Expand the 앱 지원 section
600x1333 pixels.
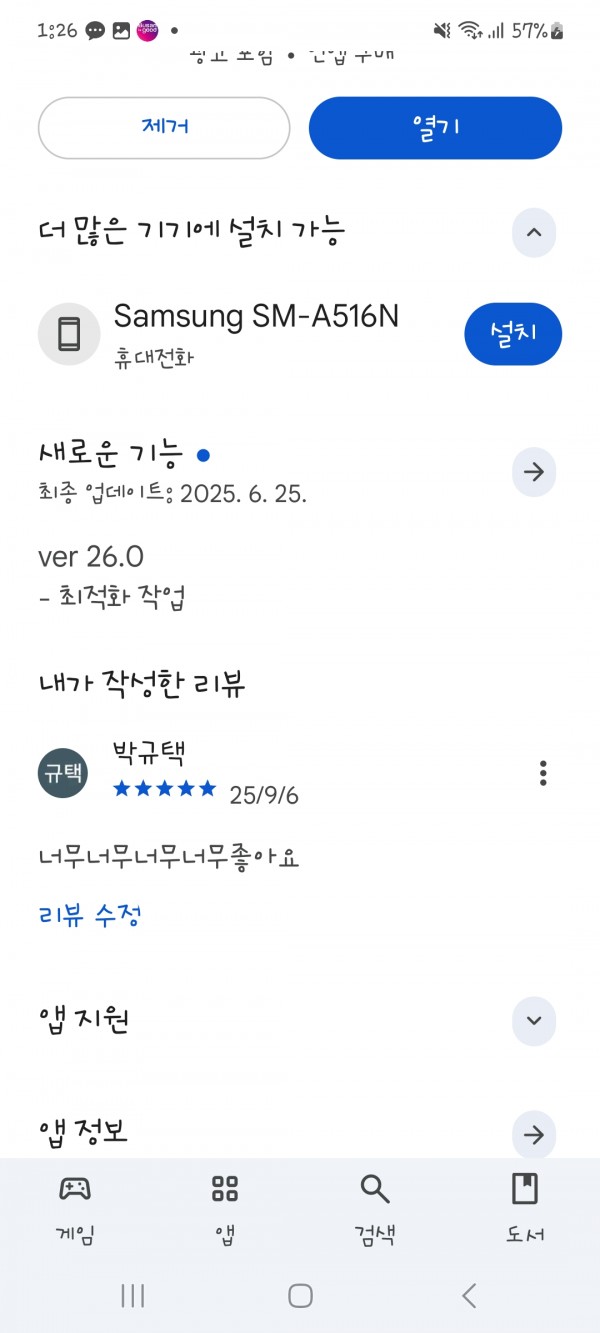(x=534, y=1021)
